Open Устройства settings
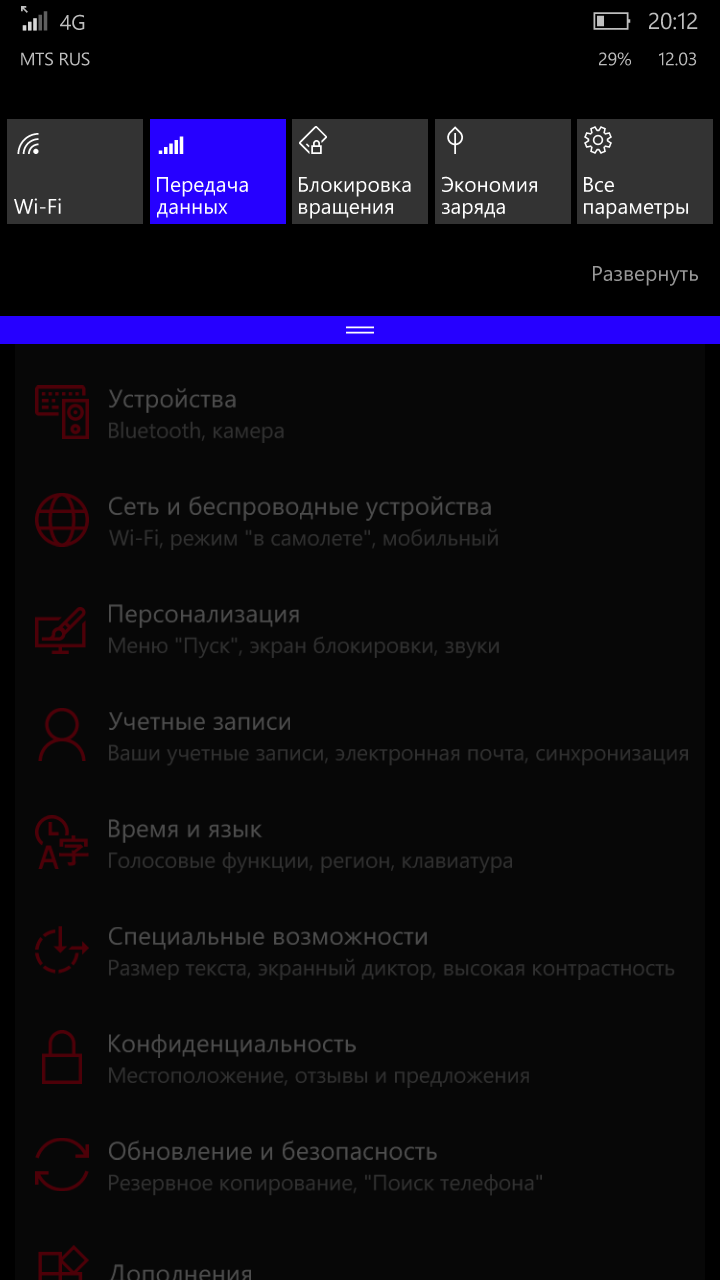 360,414
